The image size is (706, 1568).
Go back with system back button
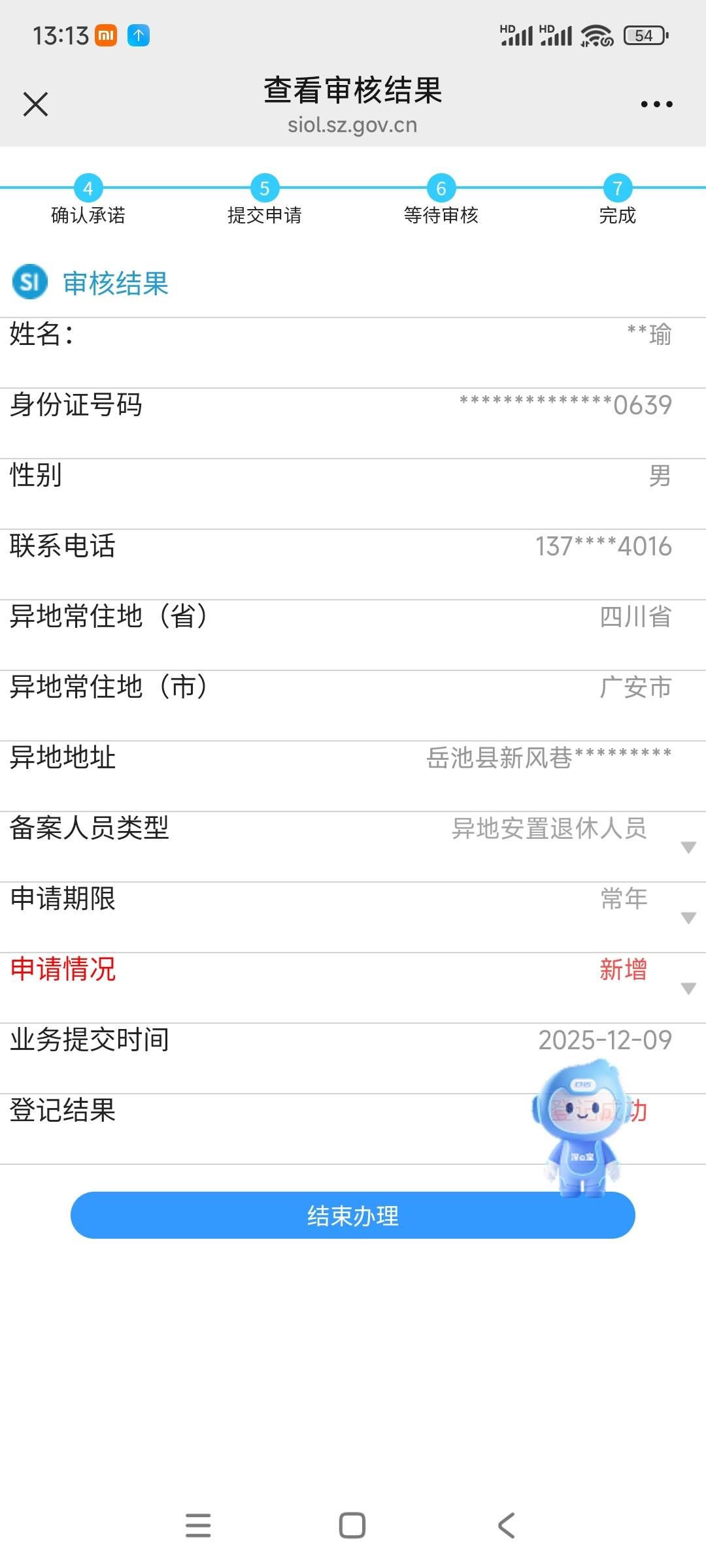click(507, 1526)
